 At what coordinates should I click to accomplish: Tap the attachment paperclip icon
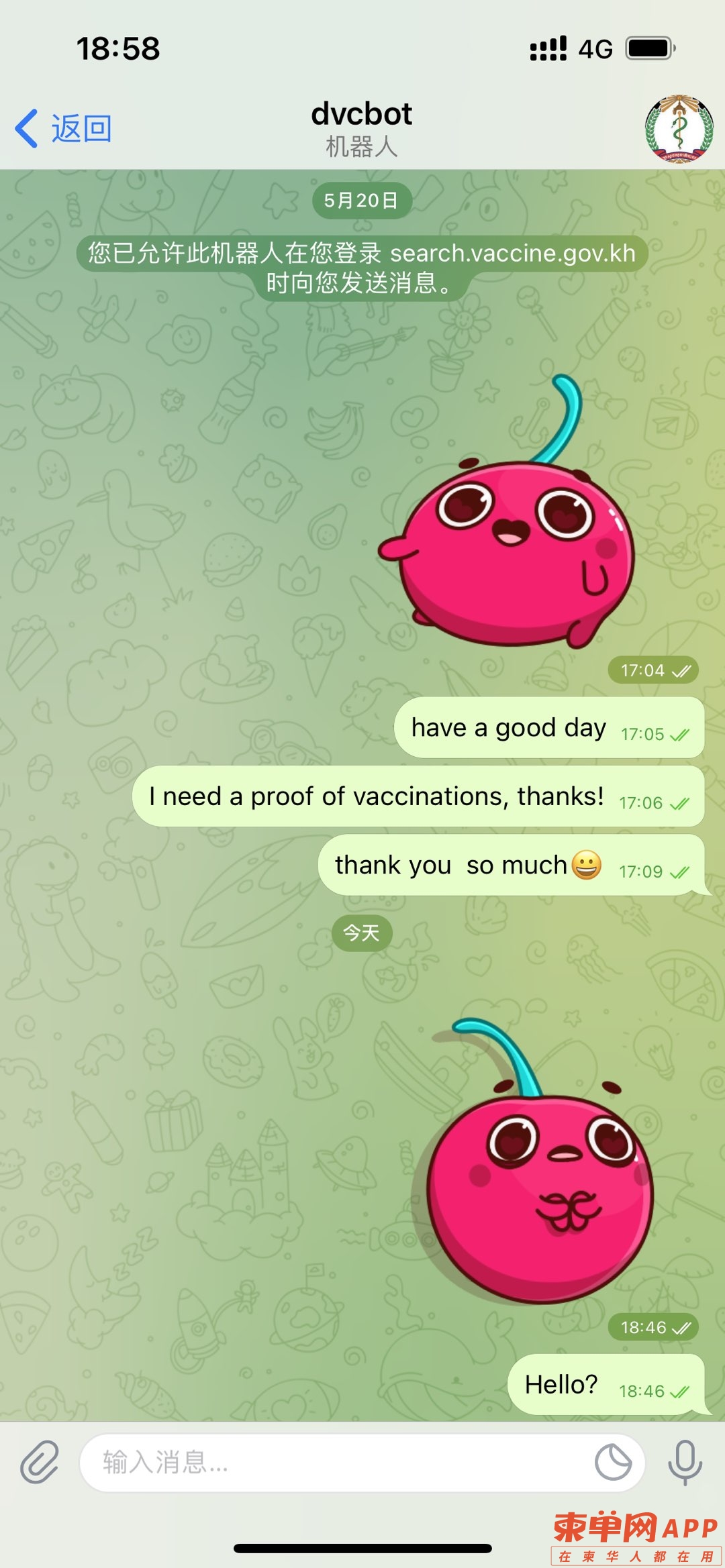pos(40,1462)
